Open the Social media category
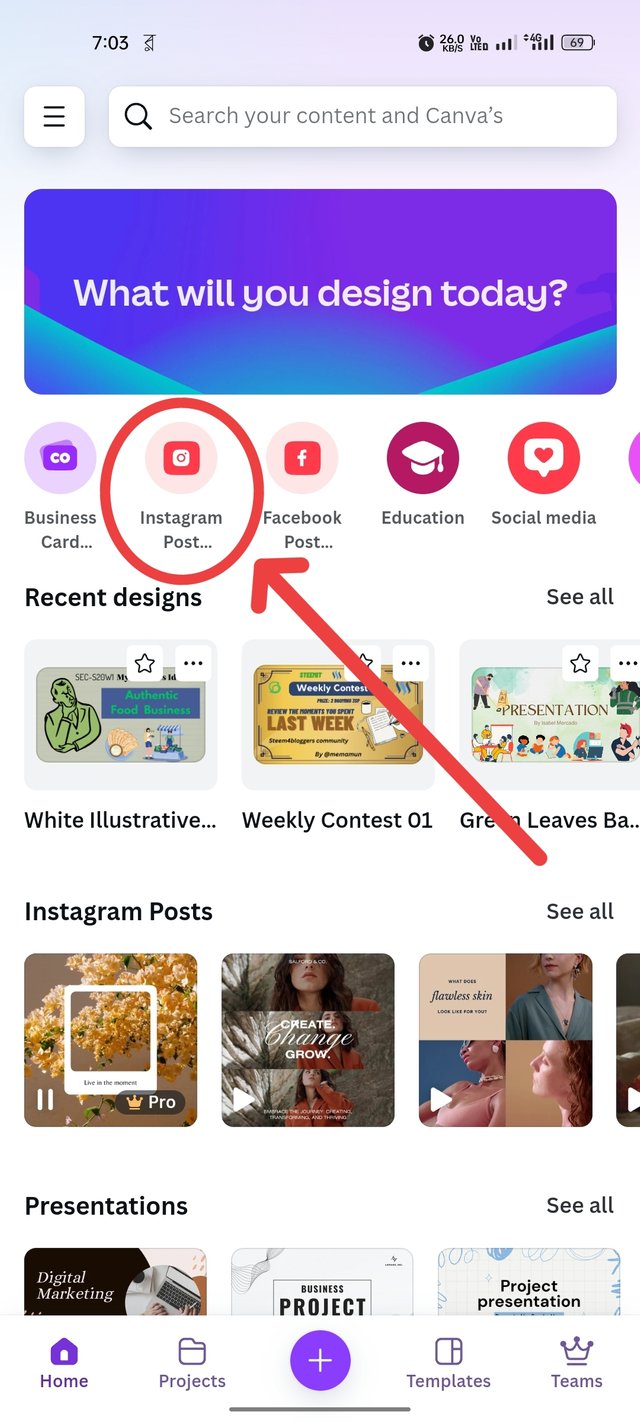Image resolution: width=640 pixels, height=1422 pixels. click(543, 460)
